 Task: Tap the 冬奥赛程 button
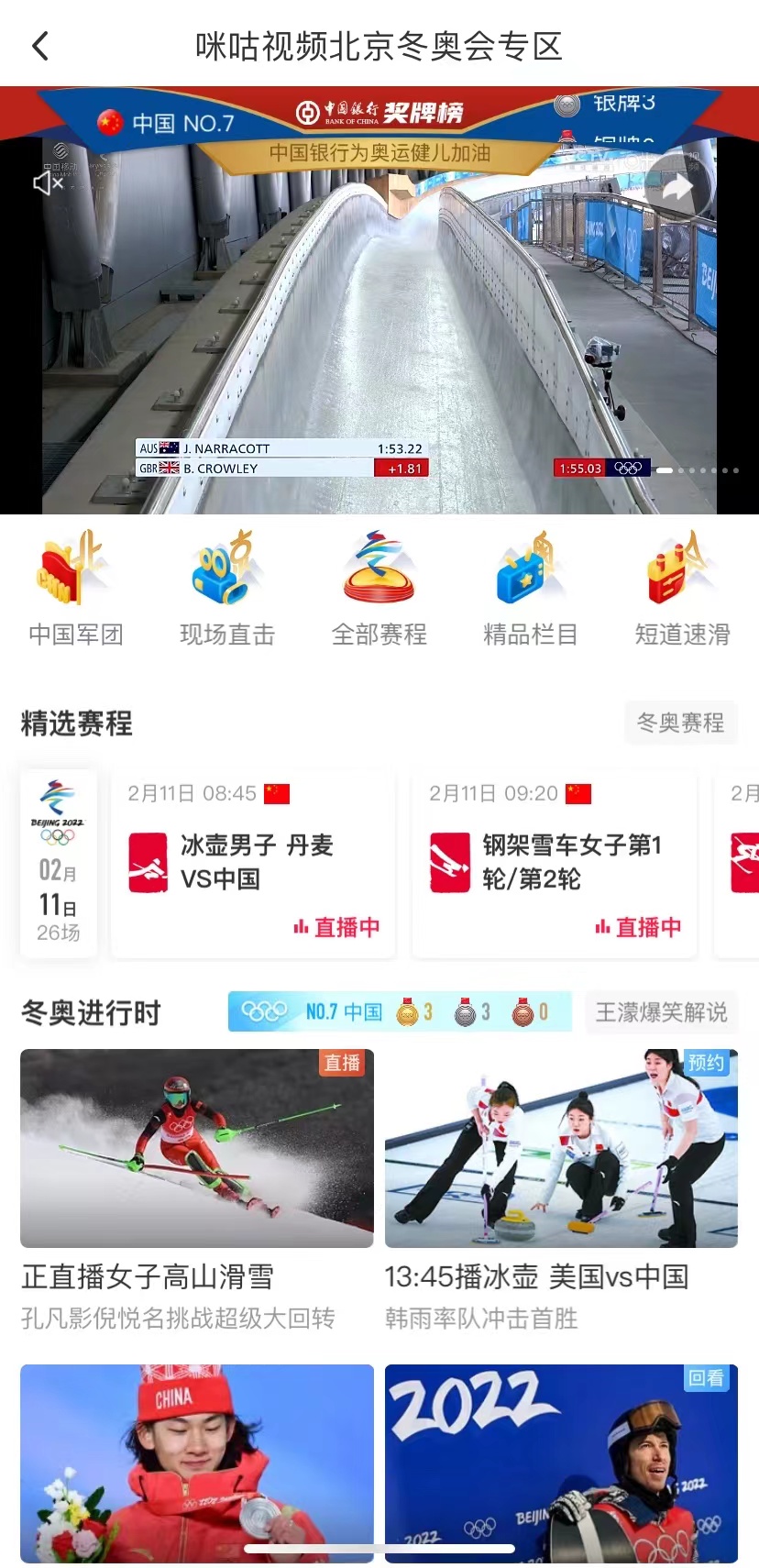point(680,723)
